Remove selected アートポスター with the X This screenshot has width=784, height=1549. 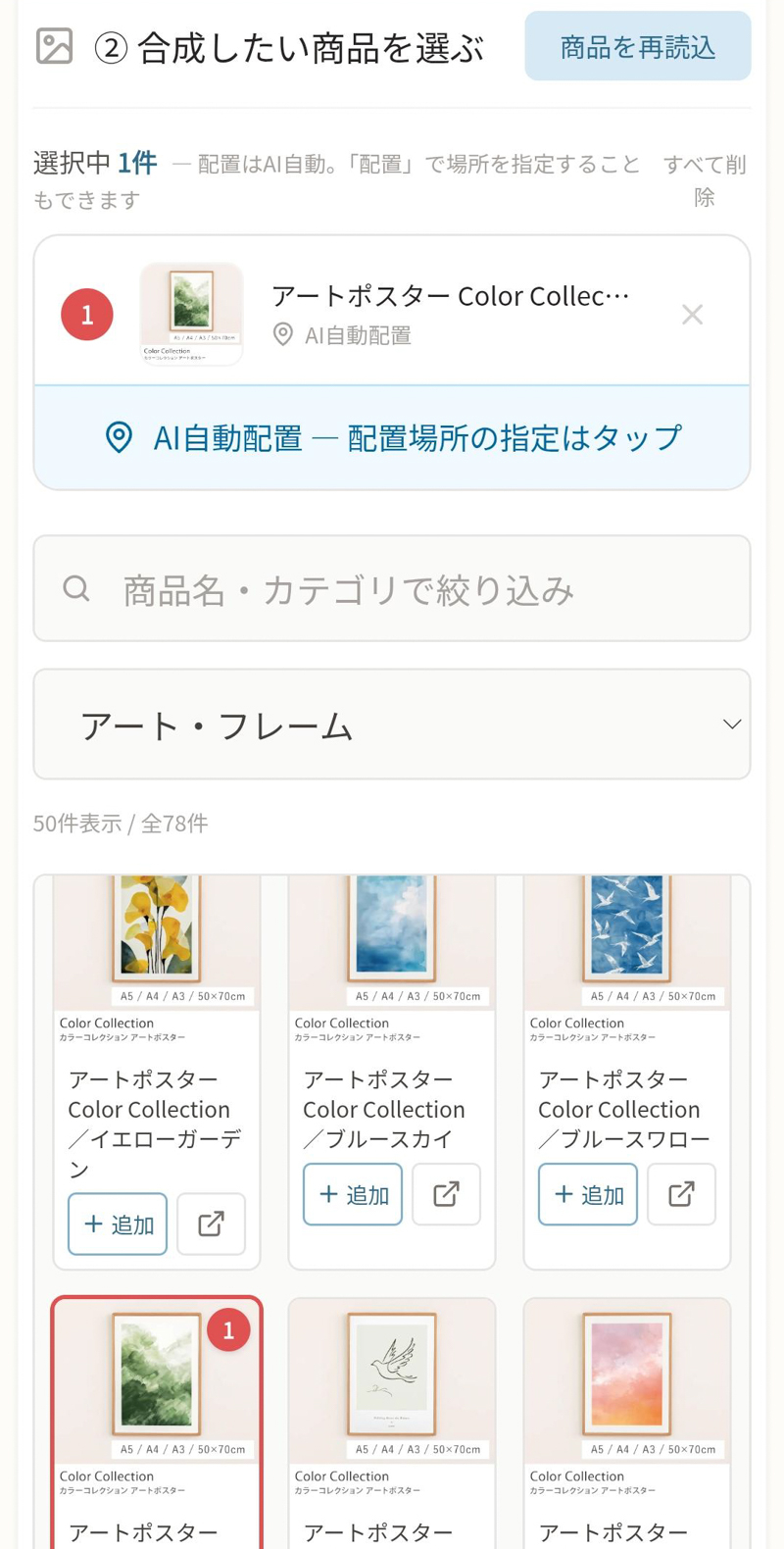[692, 314]
